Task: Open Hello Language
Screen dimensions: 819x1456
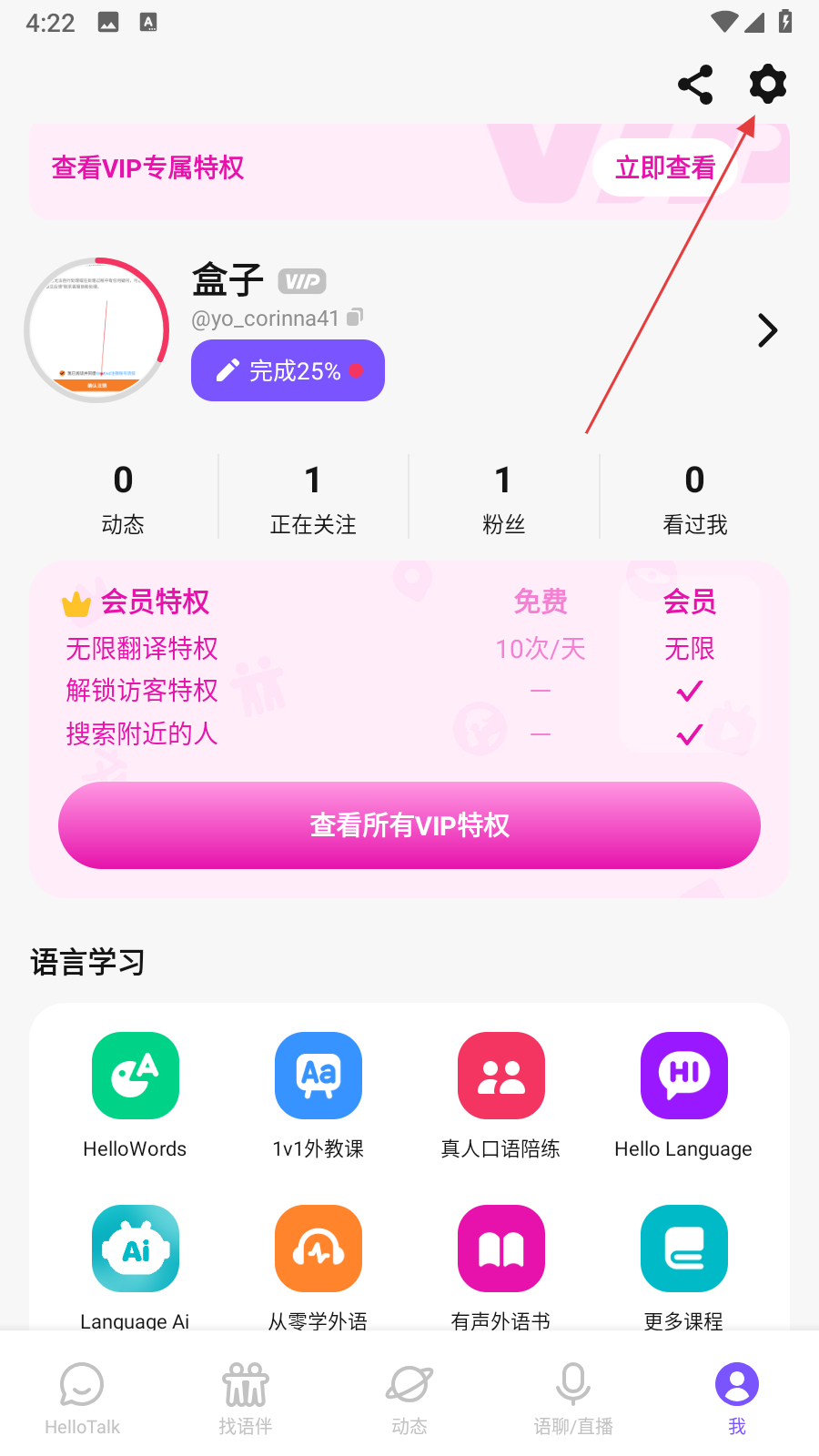Action: (x=684, y=1076)
